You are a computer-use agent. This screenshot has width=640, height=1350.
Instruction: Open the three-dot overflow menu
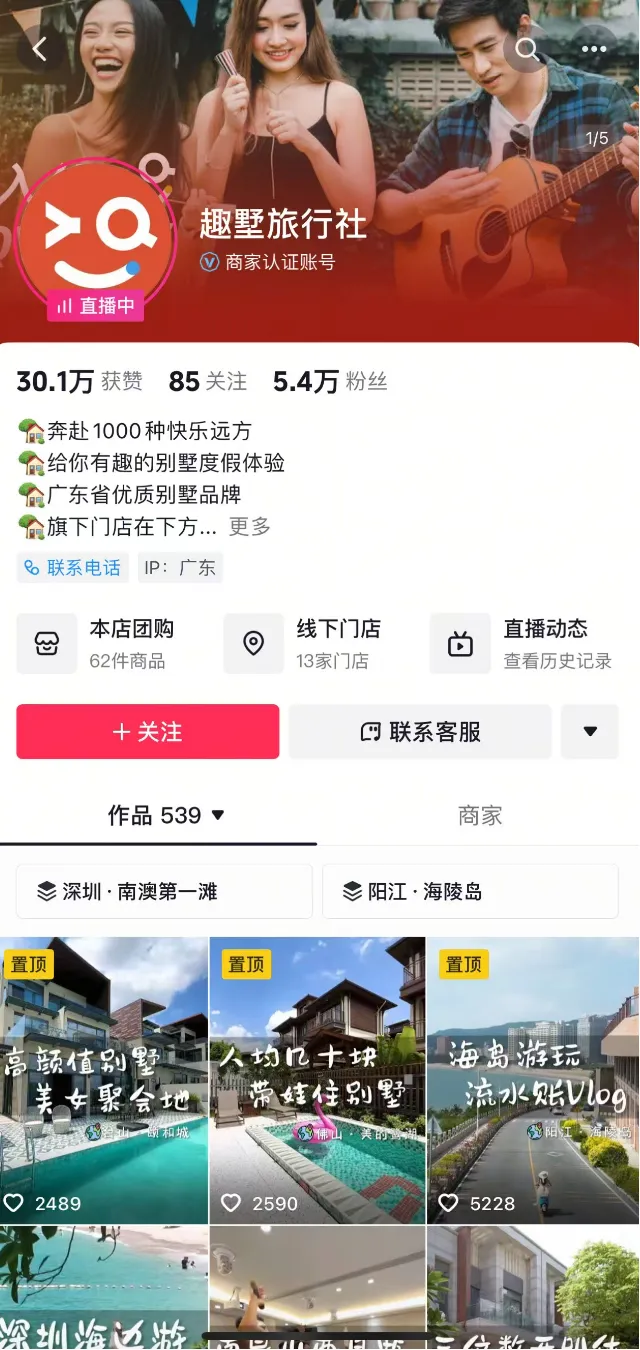[594, 48]
